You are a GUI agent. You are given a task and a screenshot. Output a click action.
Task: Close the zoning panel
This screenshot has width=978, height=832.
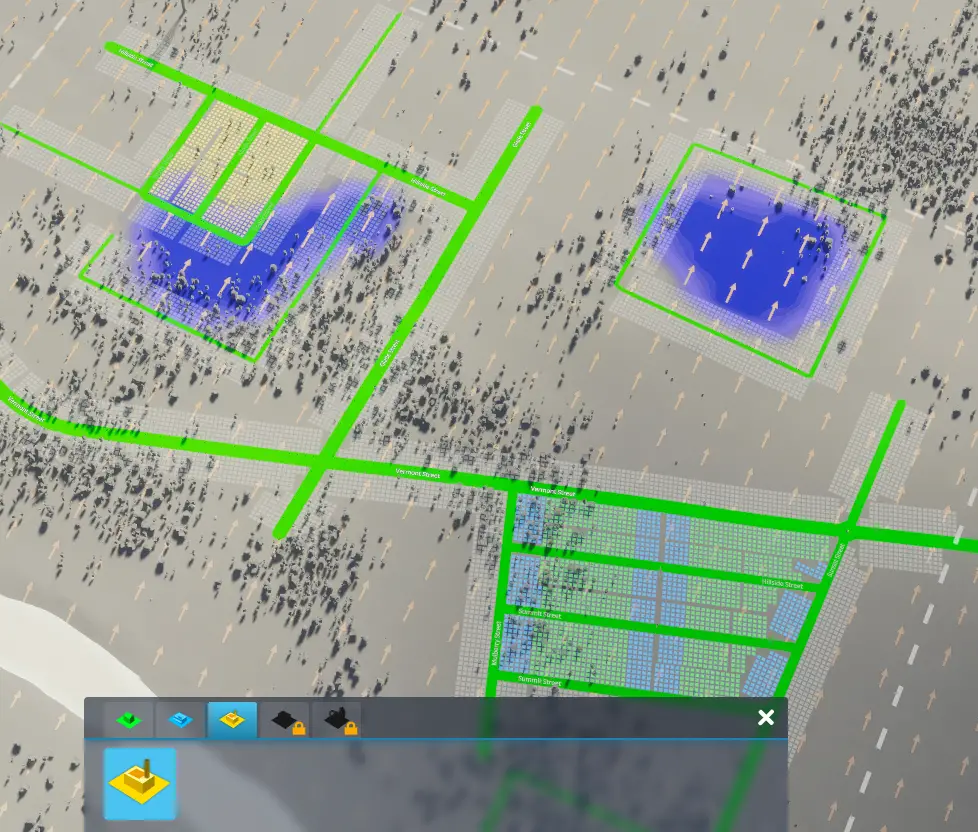(x=766, y=718)
